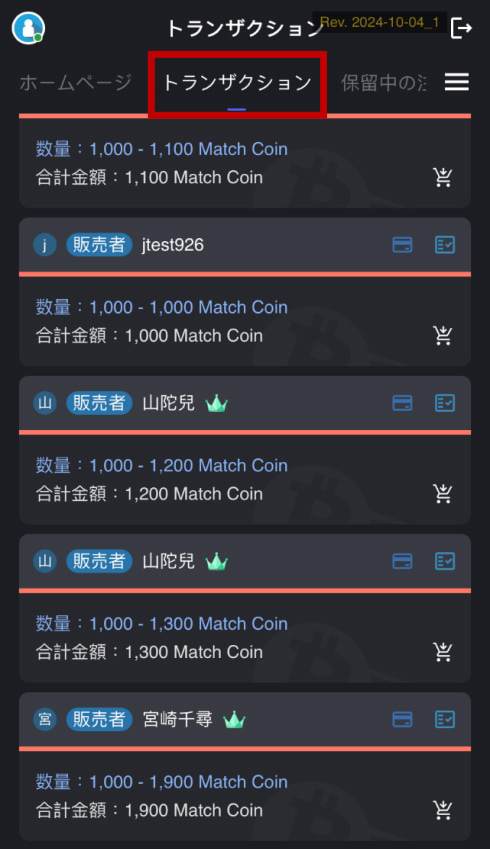Switch to the 保留中 tab

[x=384, y=83]
